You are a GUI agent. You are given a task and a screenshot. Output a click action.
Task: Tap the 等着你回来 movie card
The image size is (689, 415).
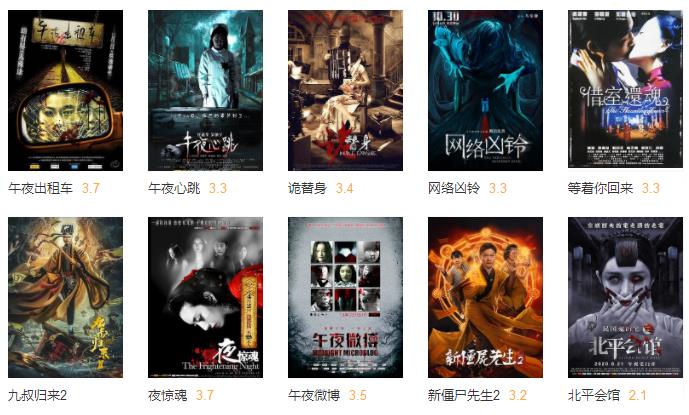[x=625, y=91]
